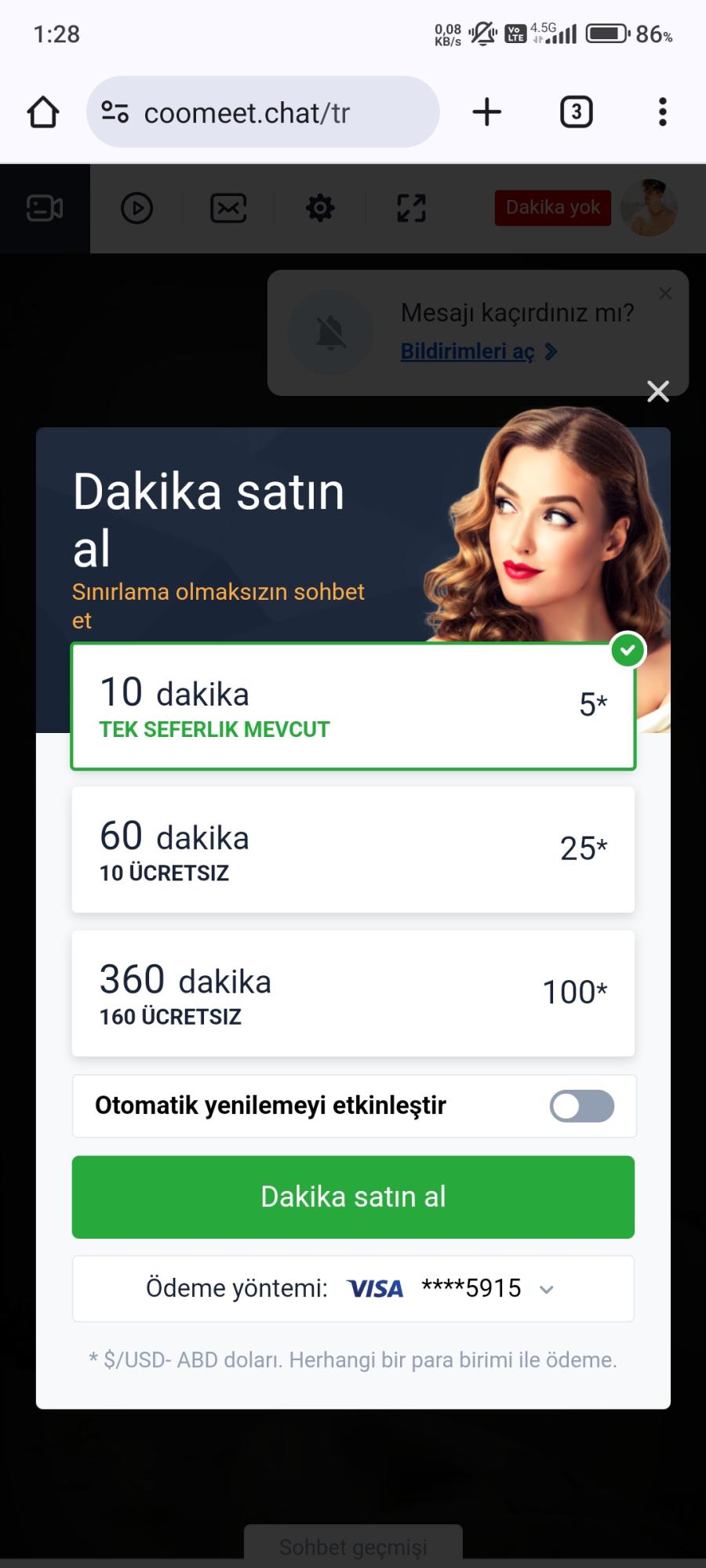Tap the Dakika yok red badge

(551, 207)
